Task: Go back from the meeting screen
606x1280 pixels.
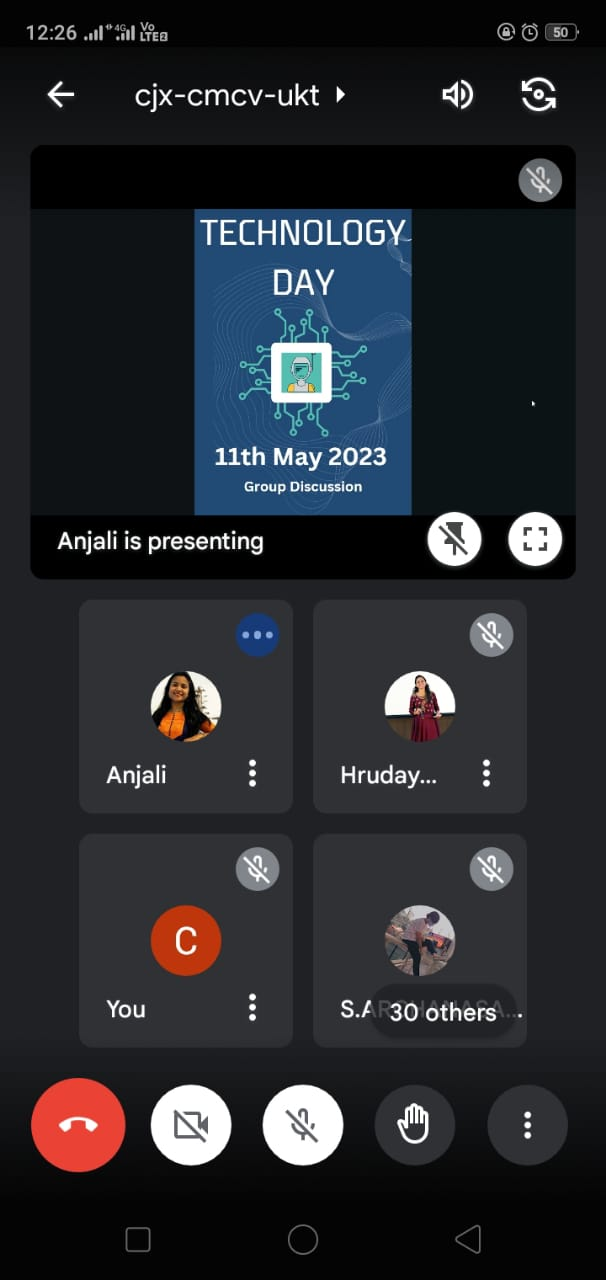Action: click(61, 95)
